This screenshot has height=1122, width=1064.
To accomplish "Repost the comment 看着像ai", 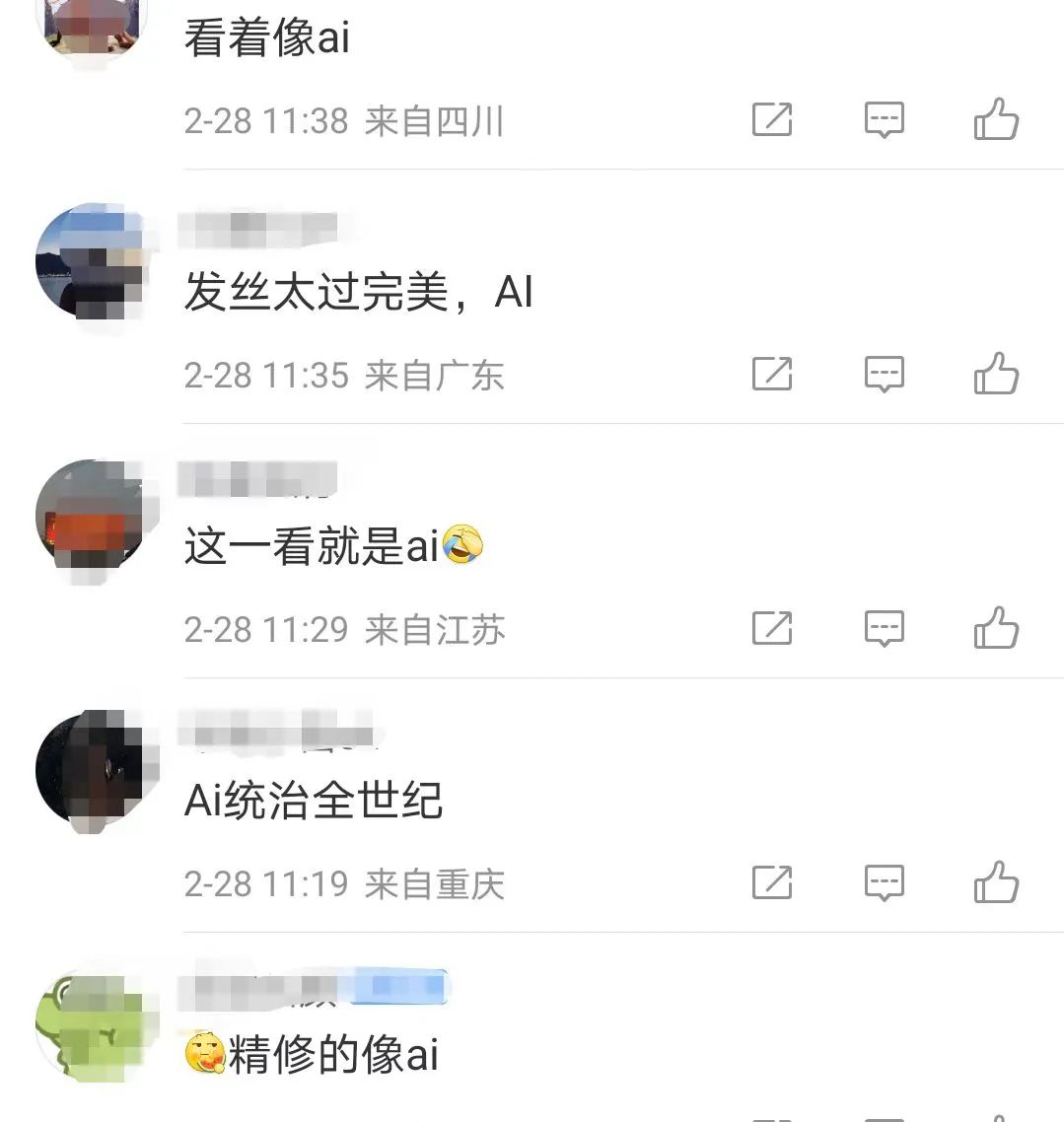I will (x=772, y=120).
